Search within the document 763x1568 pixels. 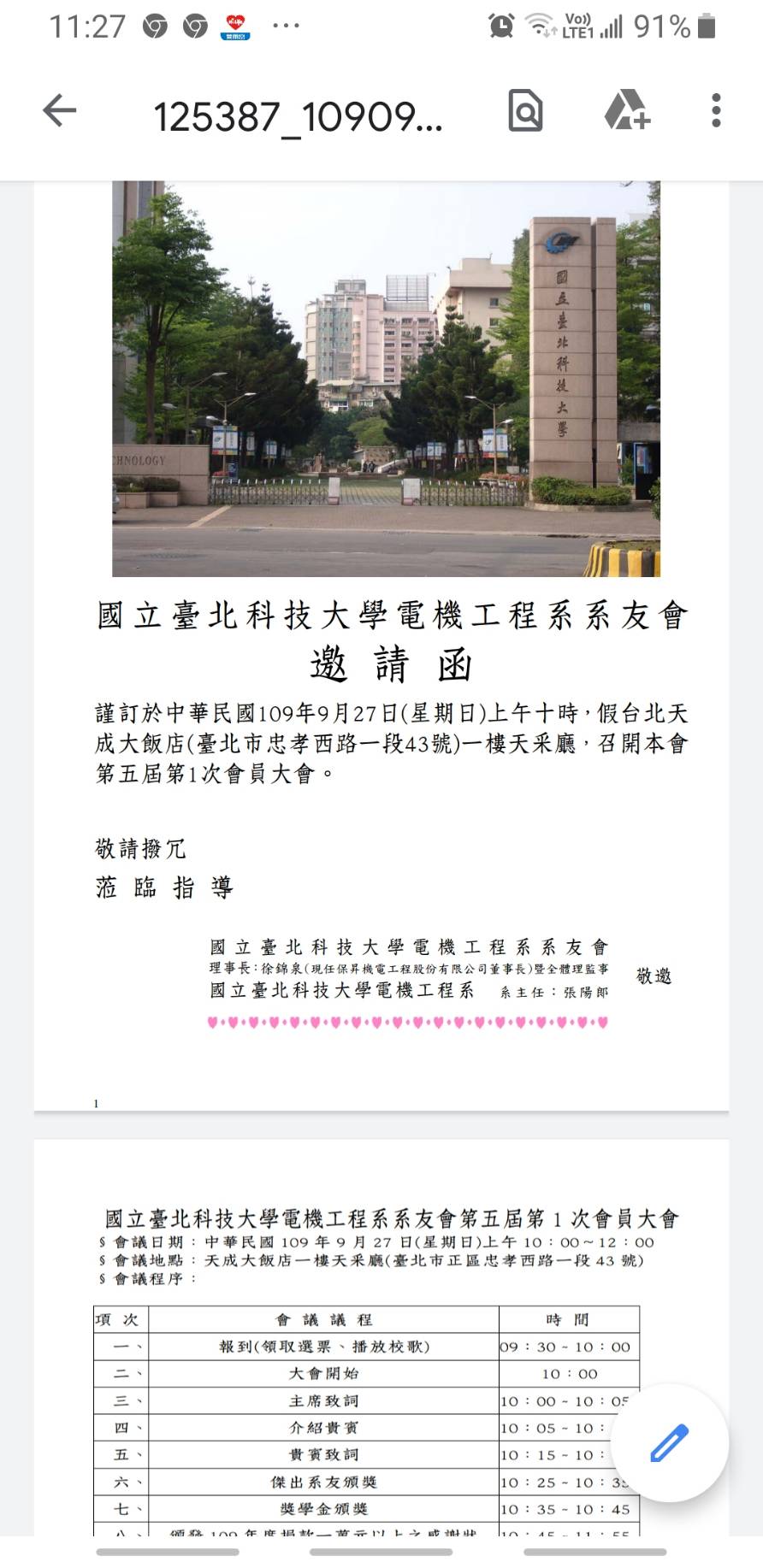pos(525,110)
